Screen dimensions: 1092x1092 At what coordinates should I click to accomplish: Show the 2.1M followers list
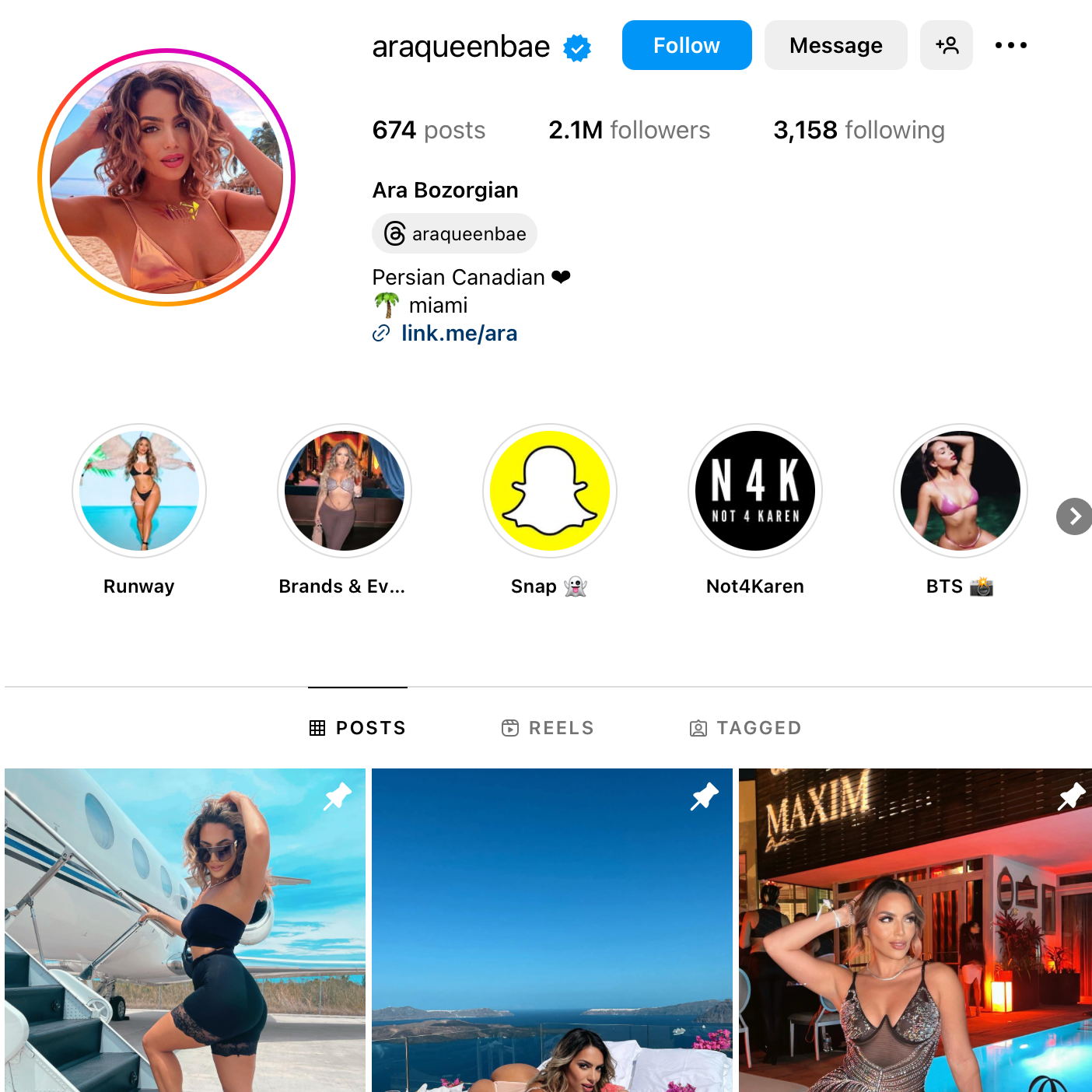coord(628,130)
